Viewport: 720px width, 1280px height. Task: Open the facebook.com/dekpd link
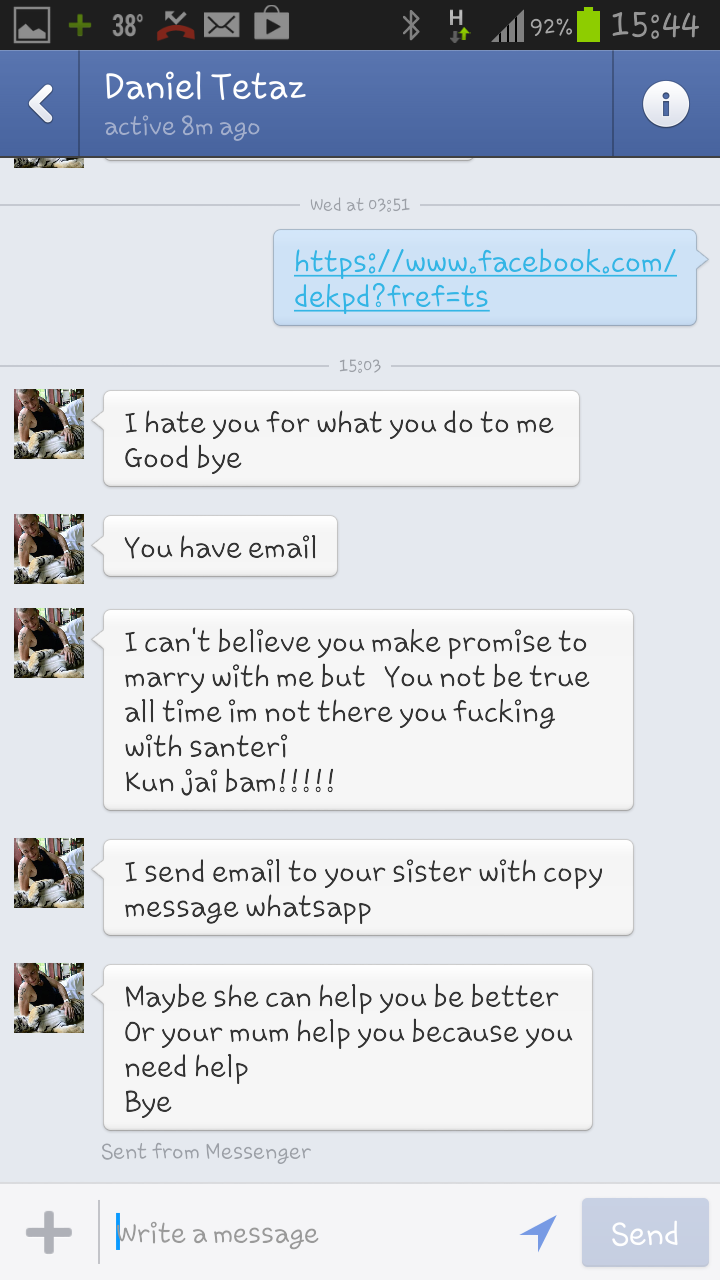click(x=485, y=279)
